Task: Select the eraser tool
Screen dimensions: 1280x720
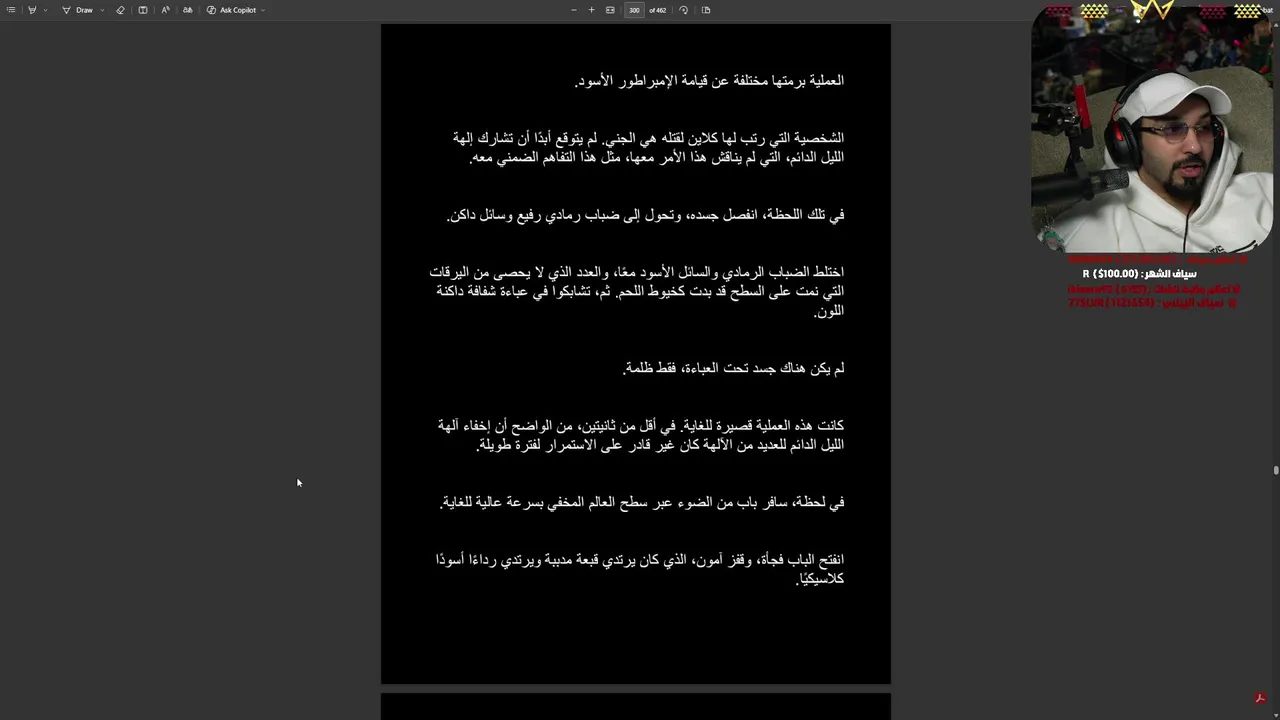Action: 120,10
